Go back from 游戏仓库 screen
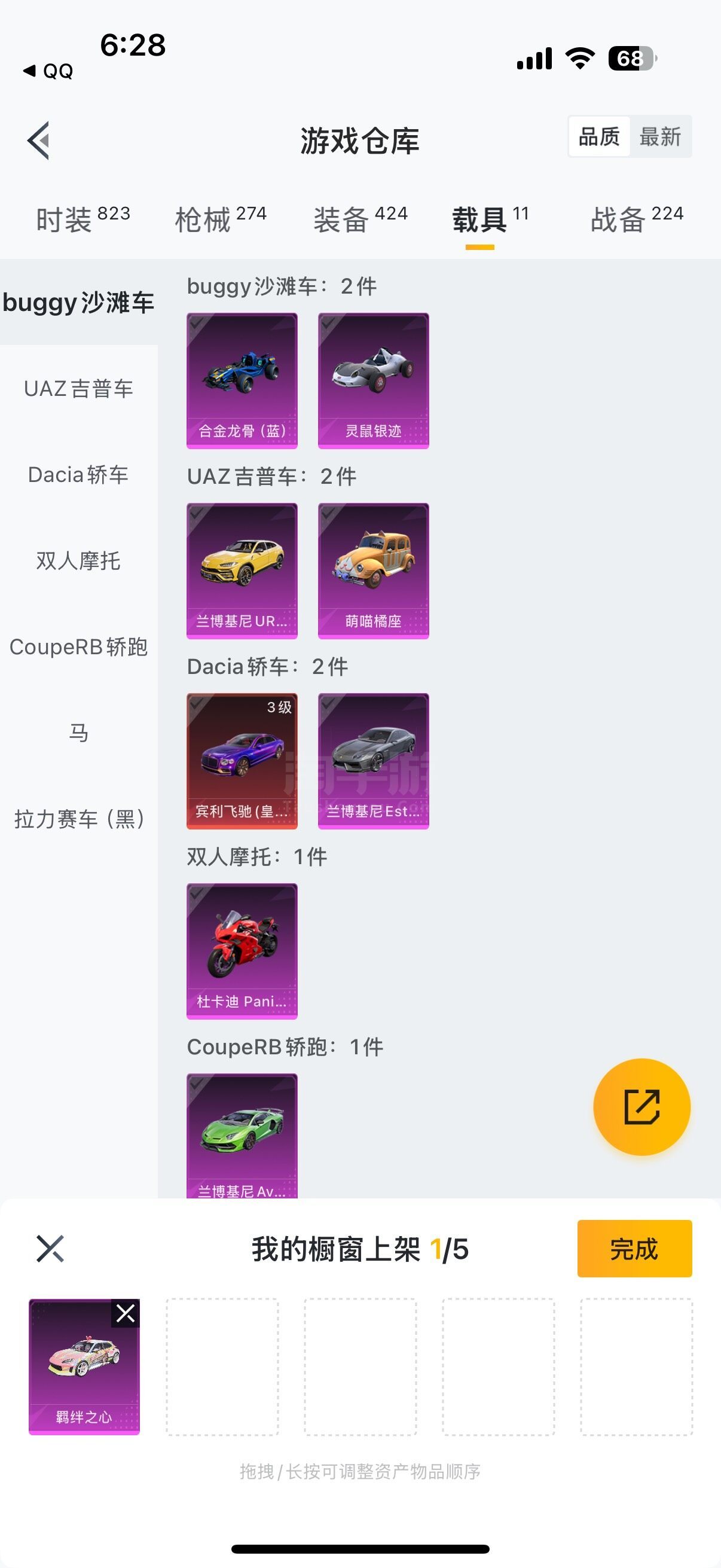721x1568 pixels. 39,141
